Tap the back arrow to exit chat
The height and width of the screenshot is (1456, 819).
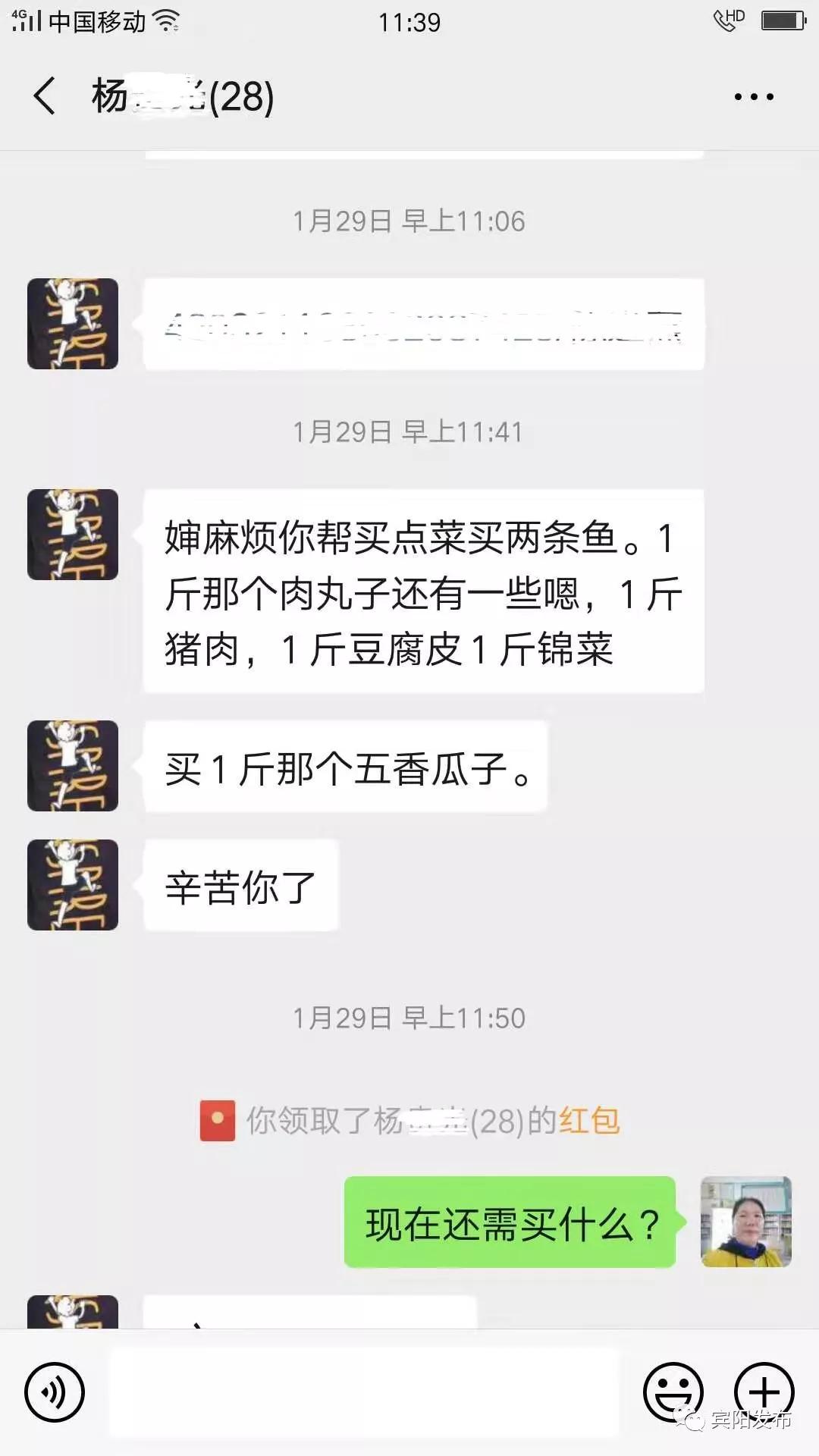[x=43, y=96]
